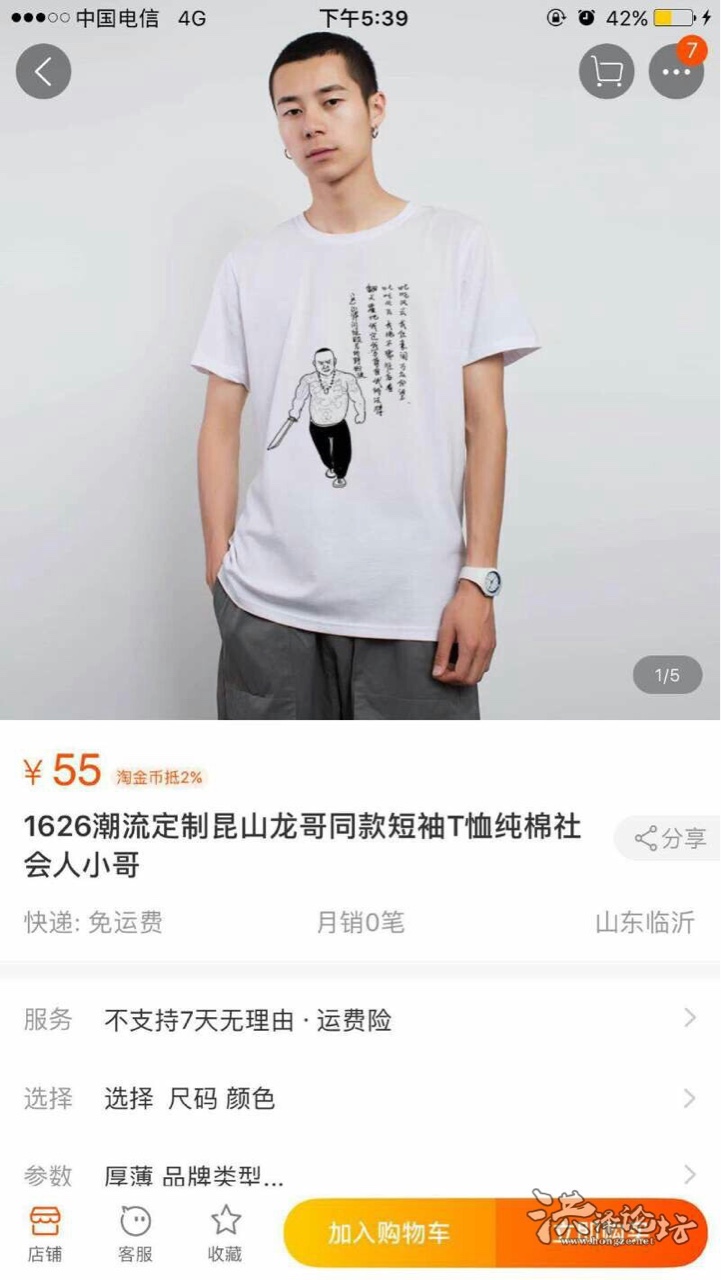This screenshot has width=721, height=1280.
Task: Choose size and color in 选择 row
Action: (360, 1098)
